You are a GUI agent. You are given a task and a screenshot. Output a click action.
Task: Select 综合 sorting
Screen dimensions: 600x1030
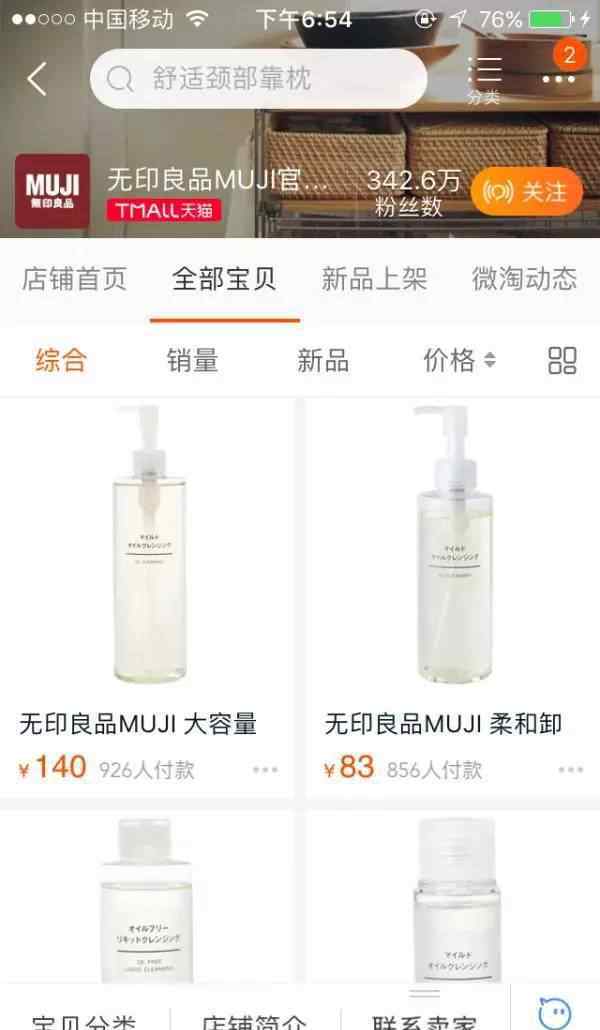[61, 361]
